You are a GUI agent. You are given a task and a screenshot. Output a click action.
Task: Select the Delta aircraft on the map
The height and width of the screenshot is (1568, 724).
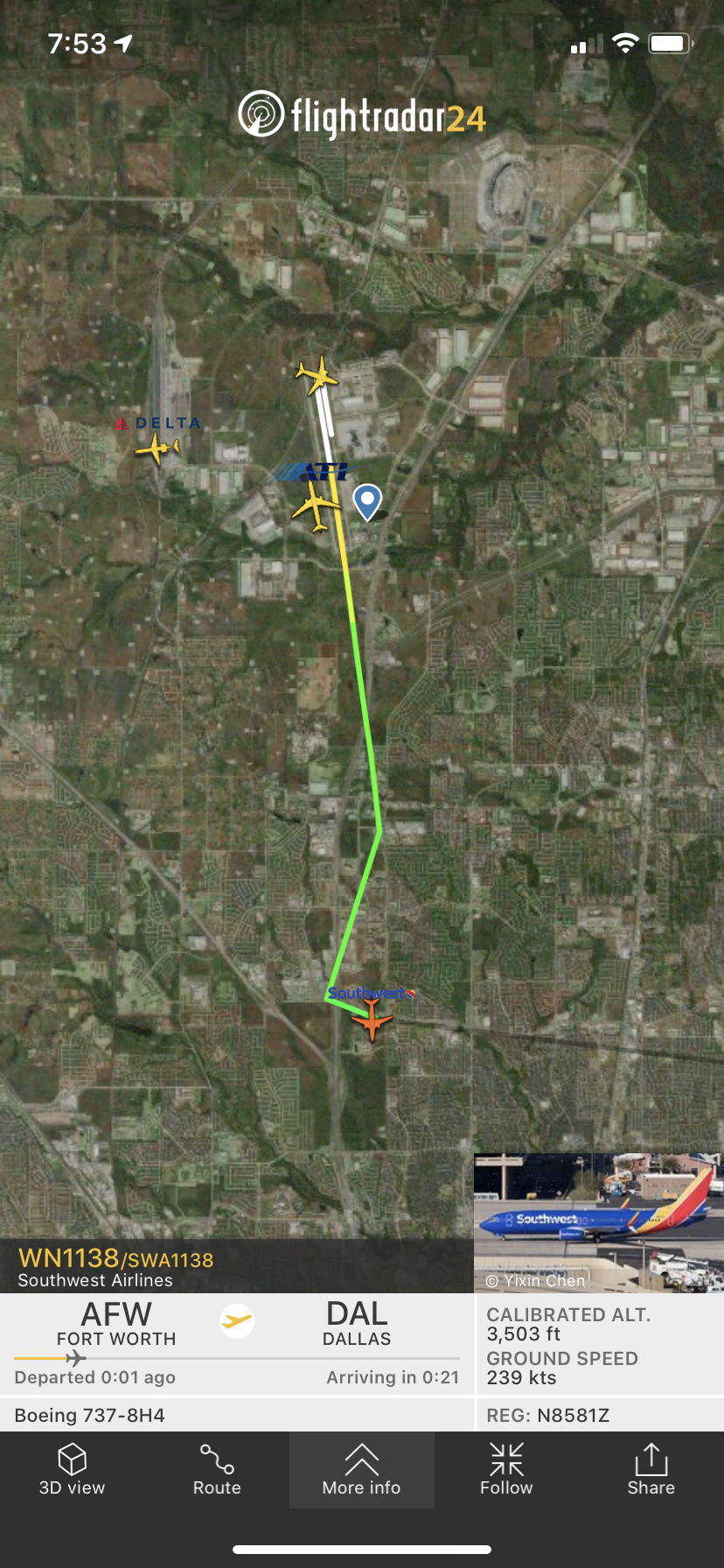tap(157, 449)
